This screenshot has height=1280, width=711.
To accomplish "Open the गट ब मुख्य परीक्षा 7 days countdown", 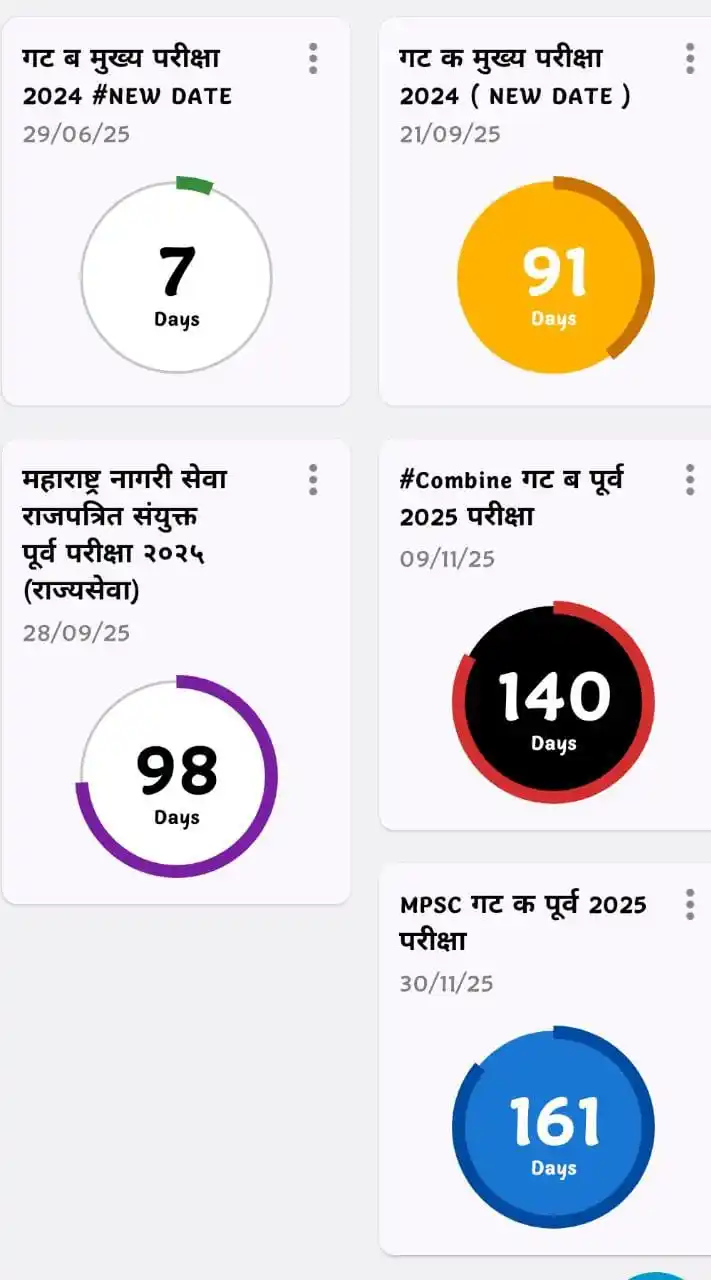I will [x=176, y=277].
